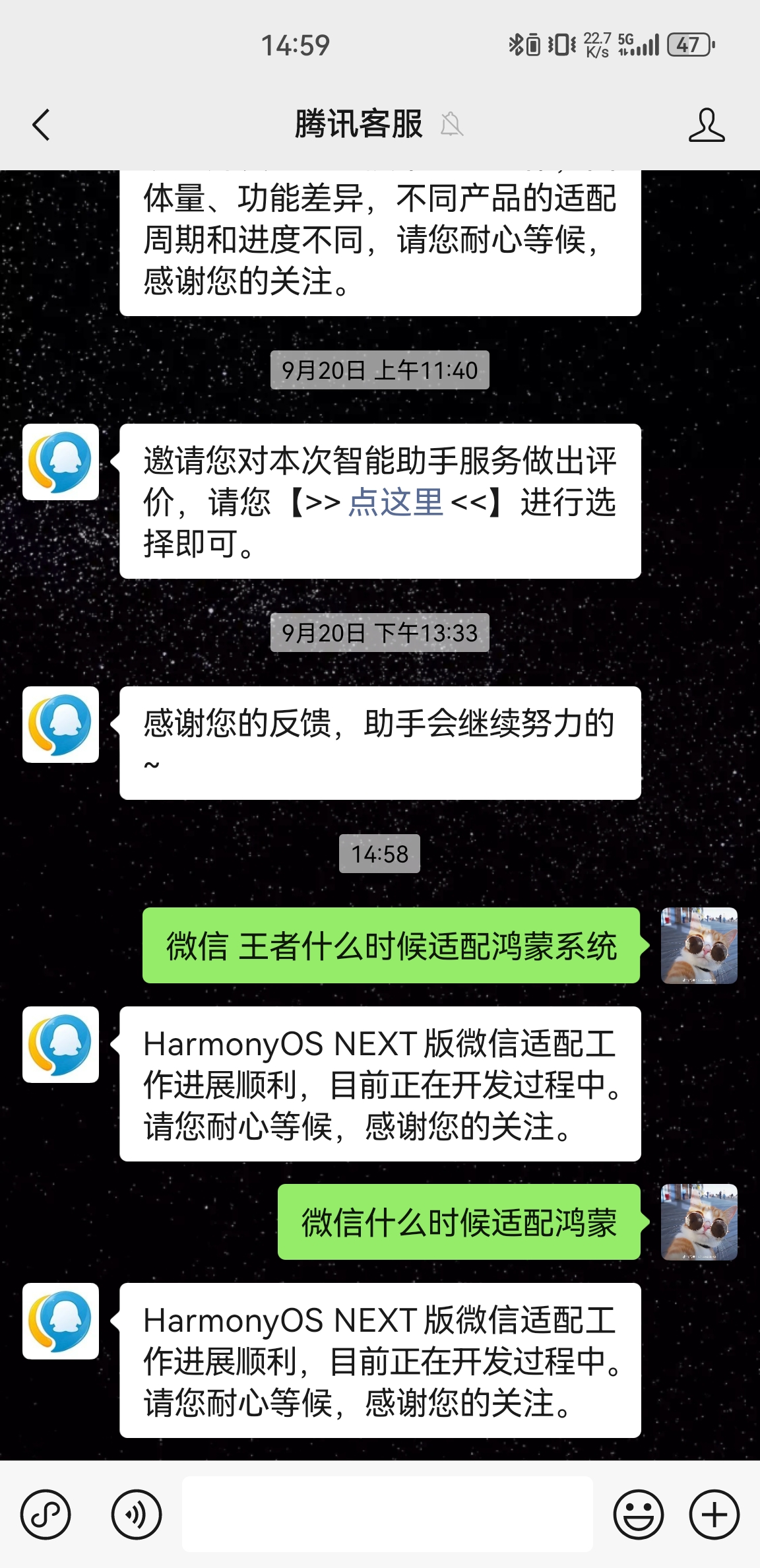Go back from the 腾讯客服 chat
This screenshot has height=1568, width=760.
pos(41,125)
